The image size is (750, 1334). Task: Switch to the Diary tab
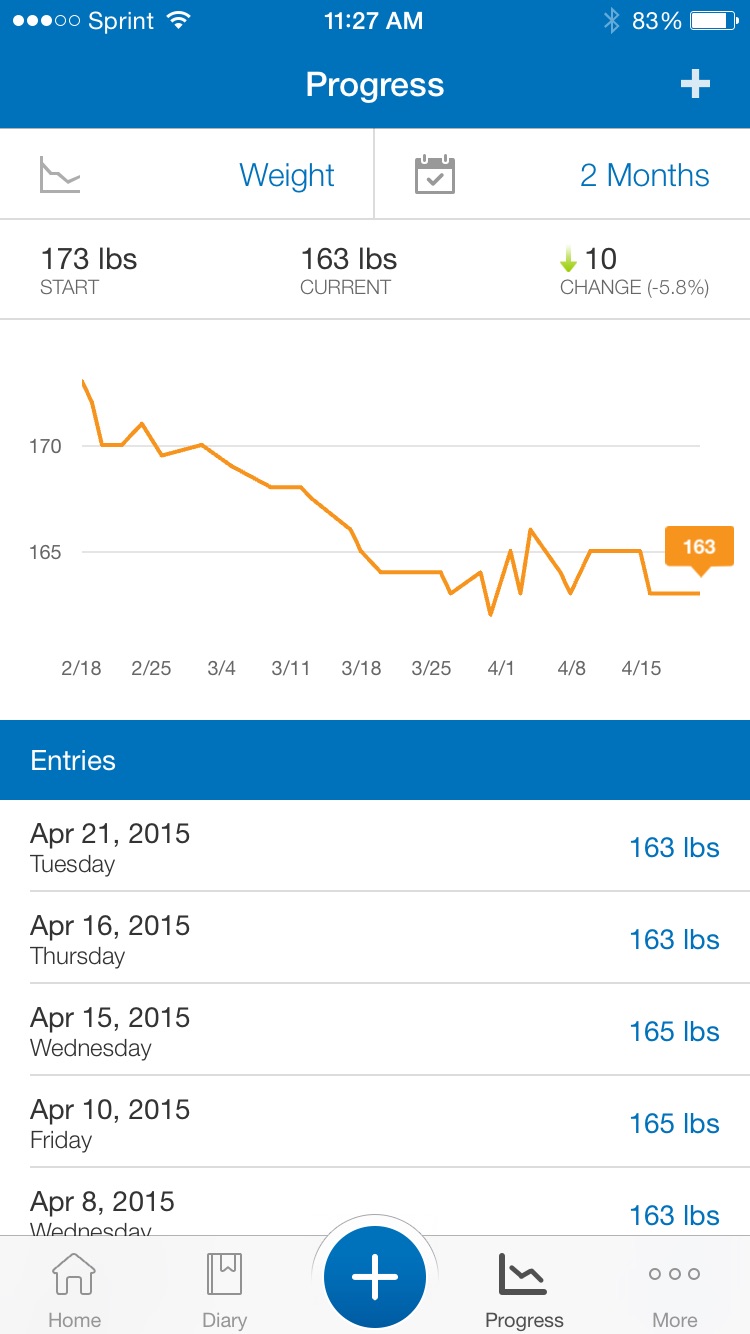[224, 1289]
